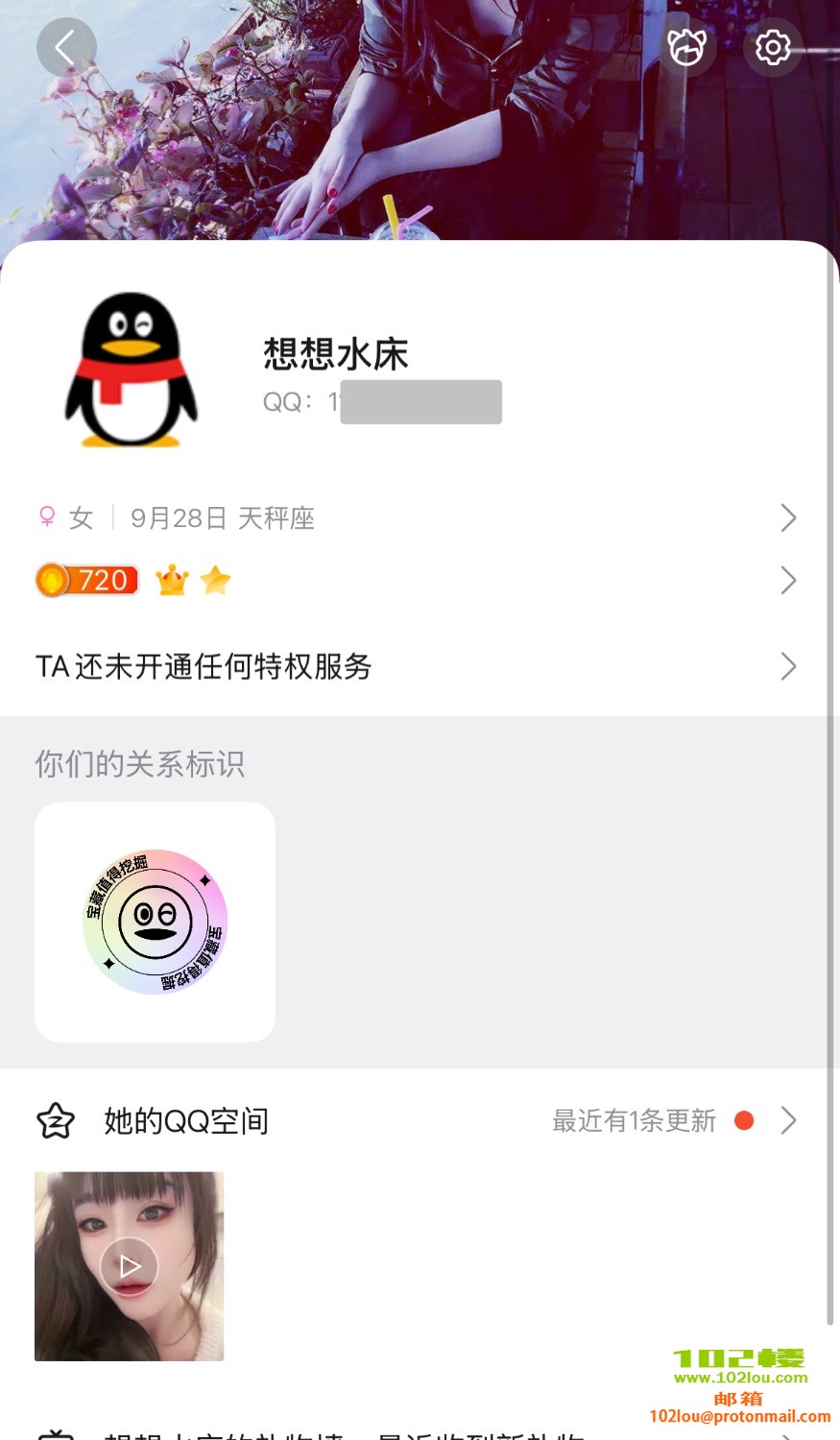
Task: Play the video thumbnail in QQ空间
Action: [130, 1266]
